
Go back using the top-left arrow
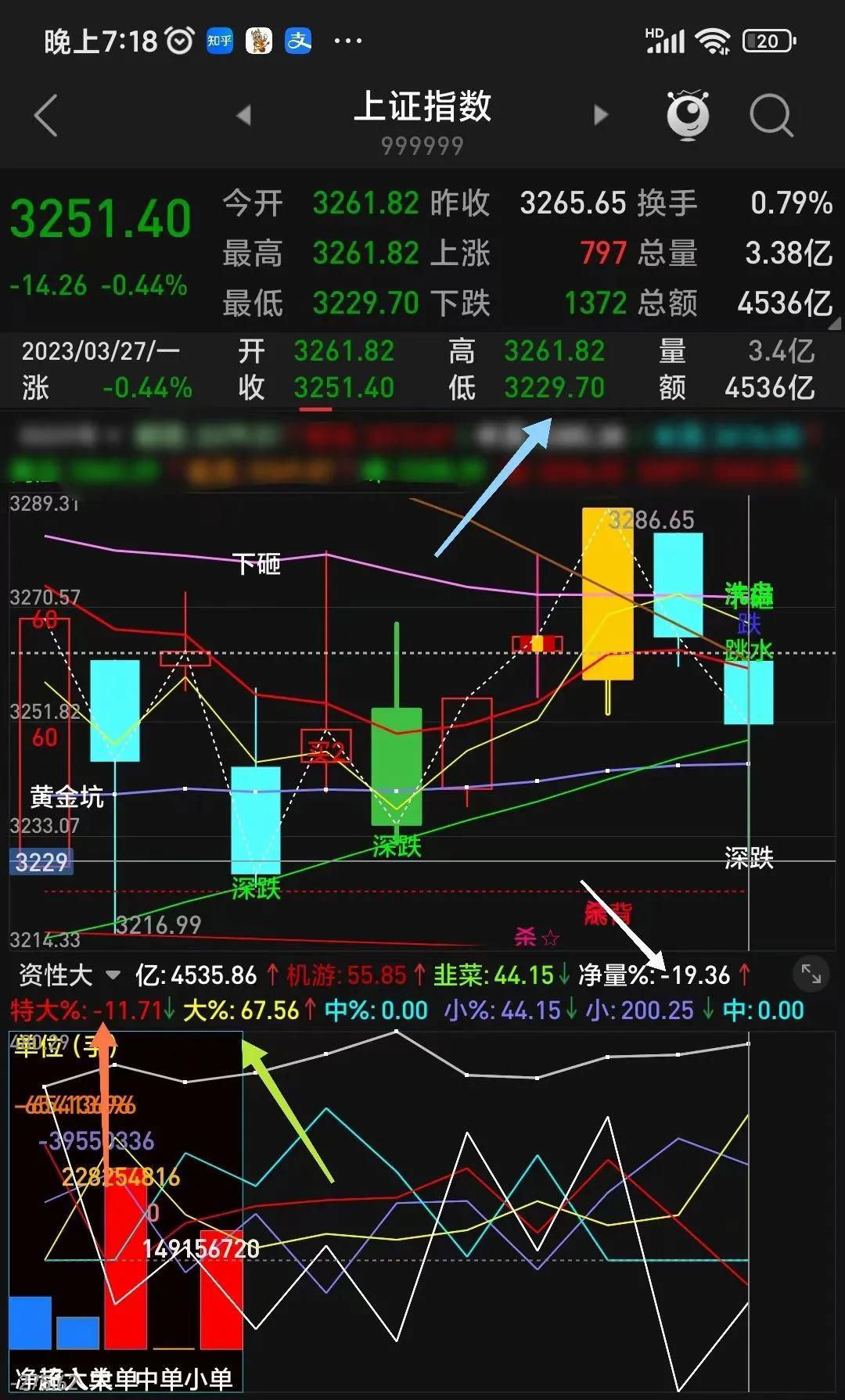tap(46, 116)
